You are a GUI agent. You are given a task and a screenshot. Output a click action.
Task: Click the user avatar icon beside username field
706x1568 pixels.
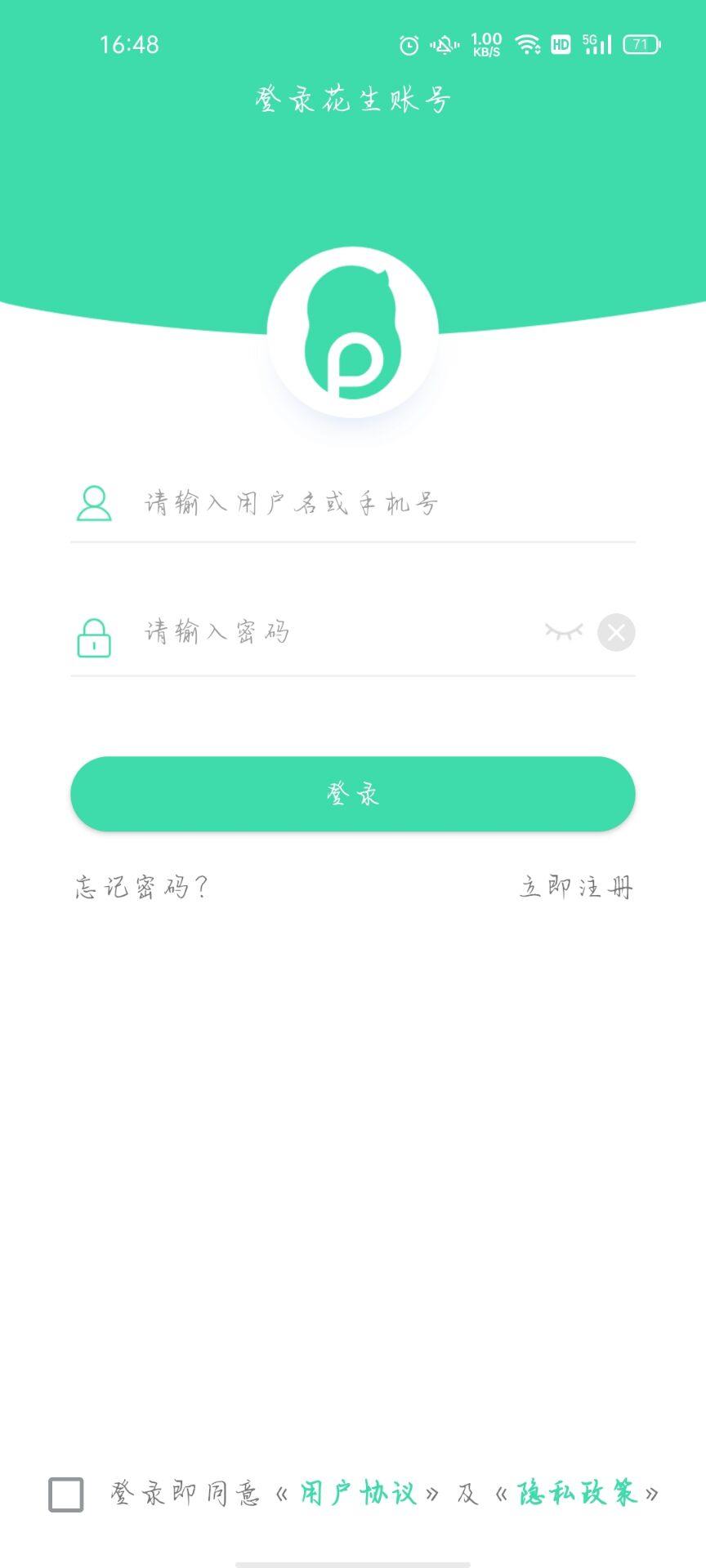pyautogui.click(x=93, y=504)
